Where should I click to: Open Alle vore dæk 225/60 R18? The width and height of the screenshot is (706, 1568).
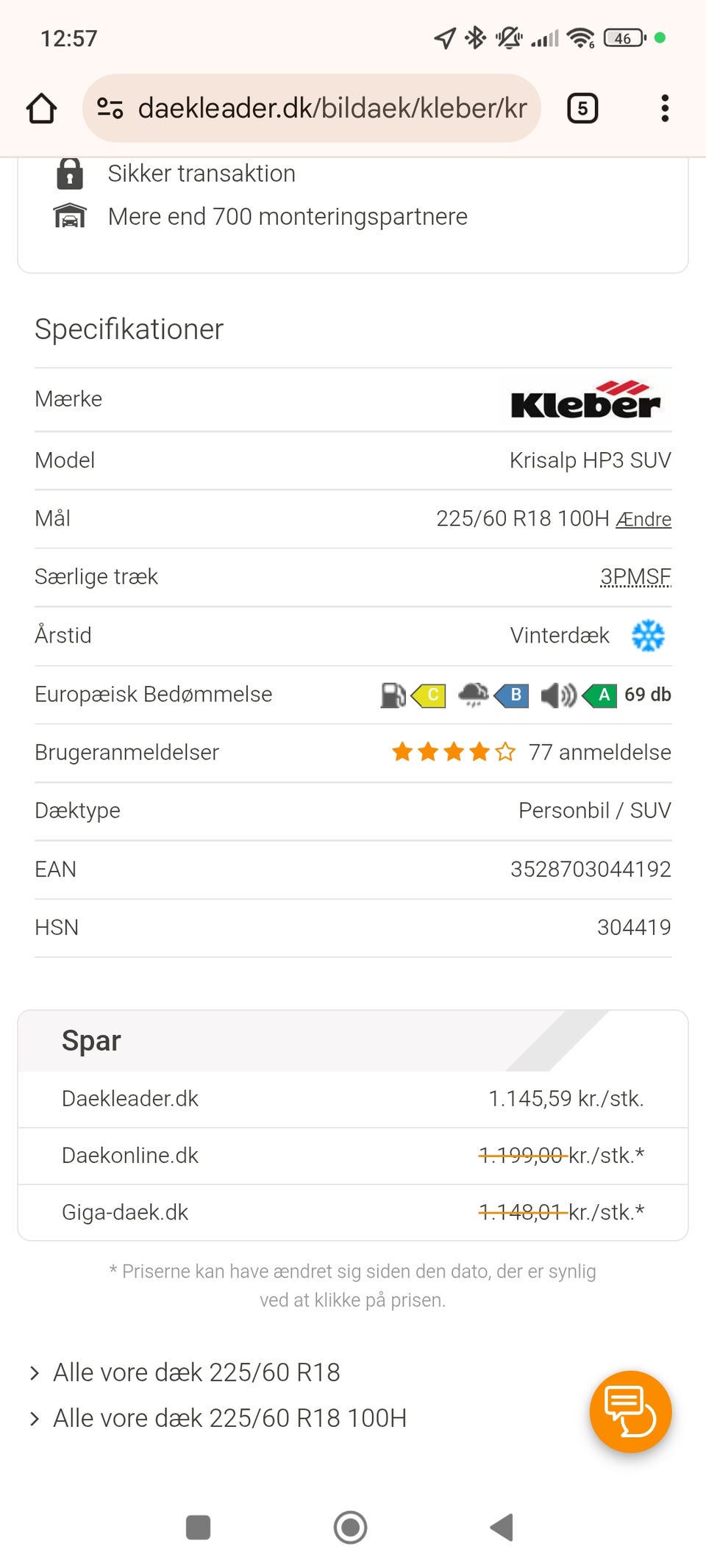196,1372
